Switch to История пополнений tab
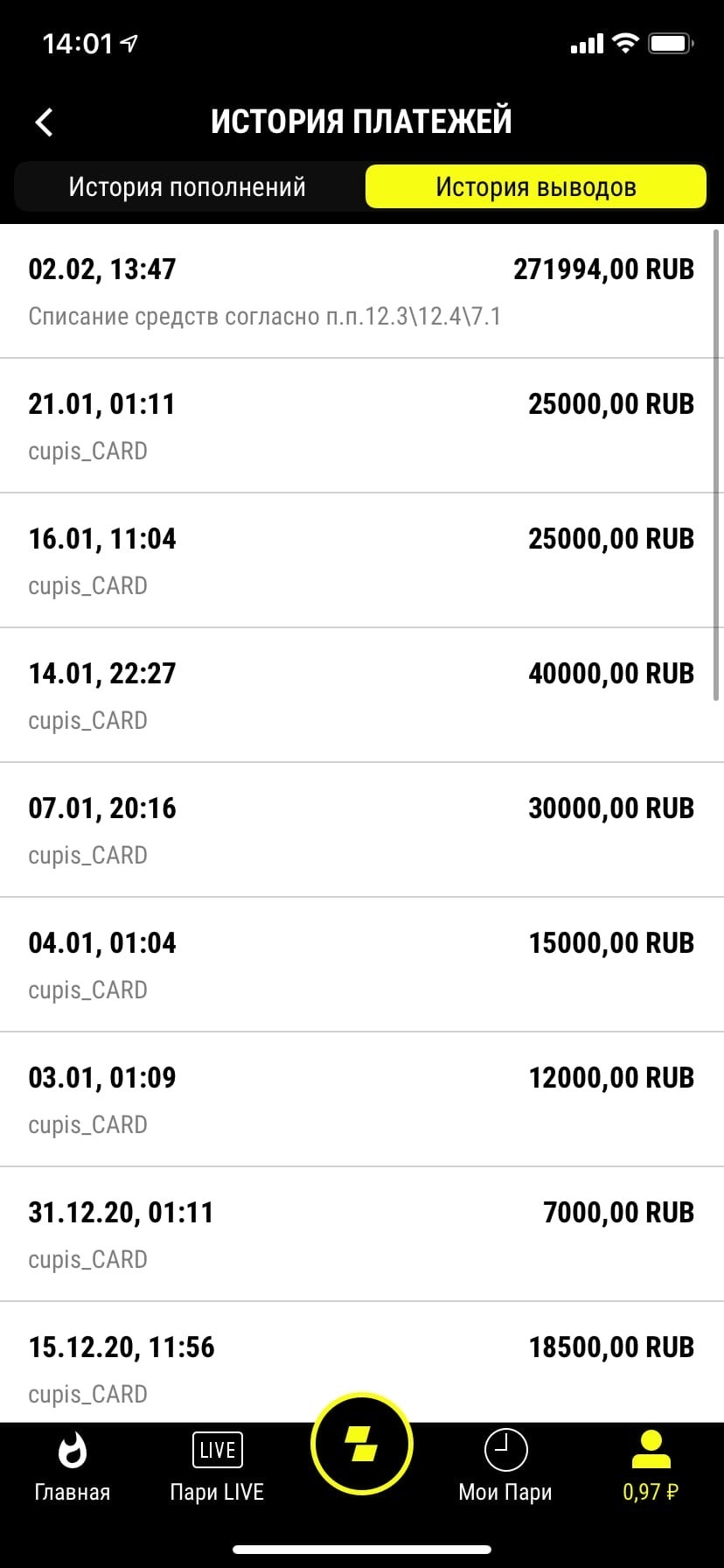This screenshot has width=724, height=1568. click(187, 186)
